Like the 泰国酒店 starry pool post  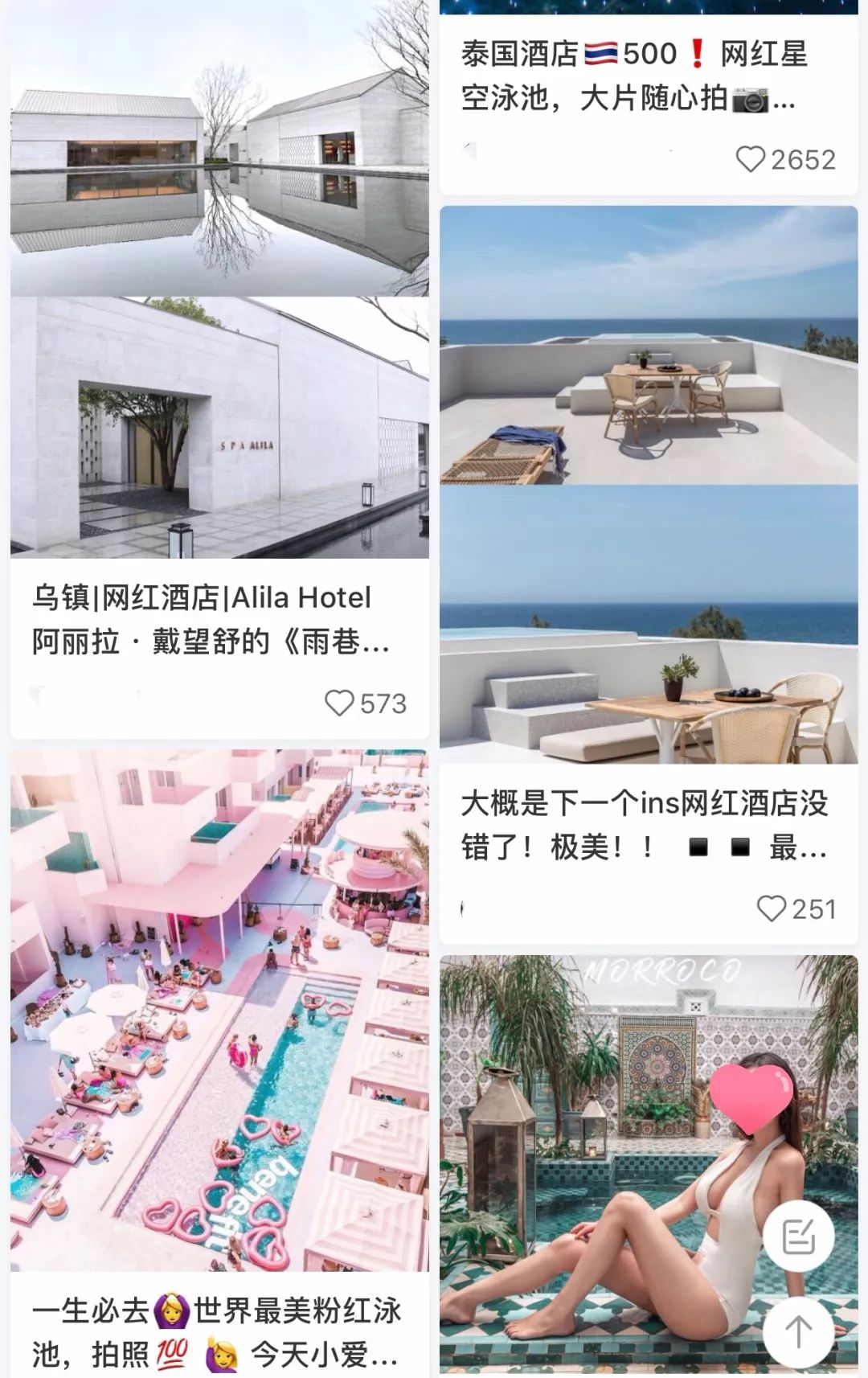tap(751, 159)
